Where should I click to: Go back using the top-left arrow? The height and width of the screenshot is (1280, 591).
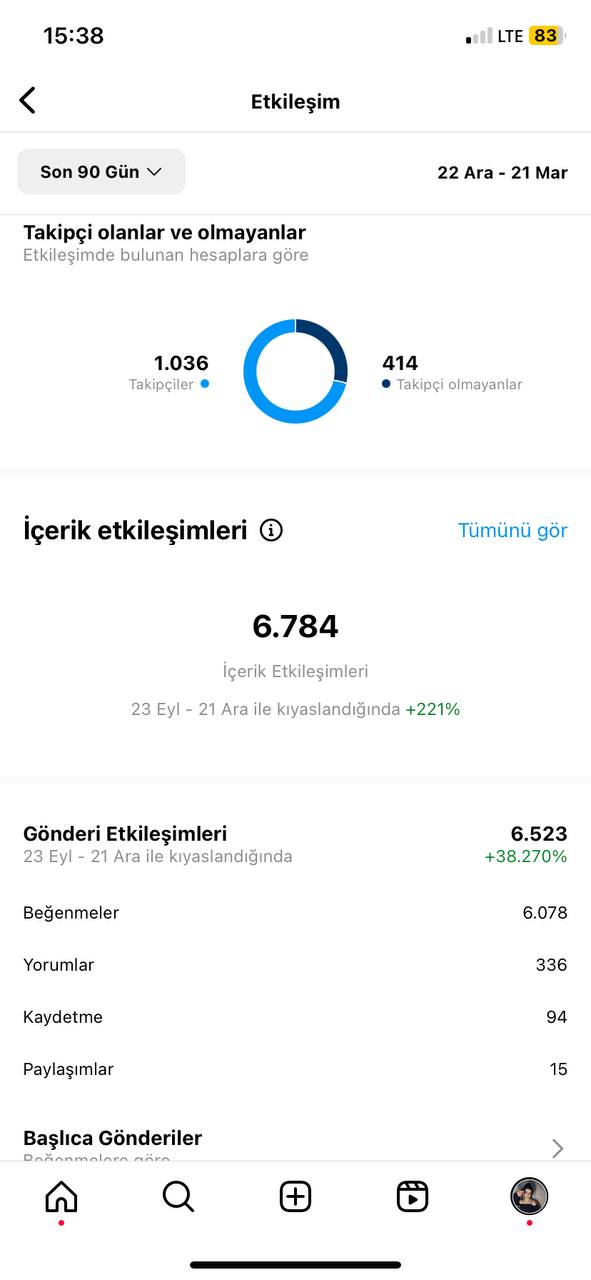(x=27, y=100)
